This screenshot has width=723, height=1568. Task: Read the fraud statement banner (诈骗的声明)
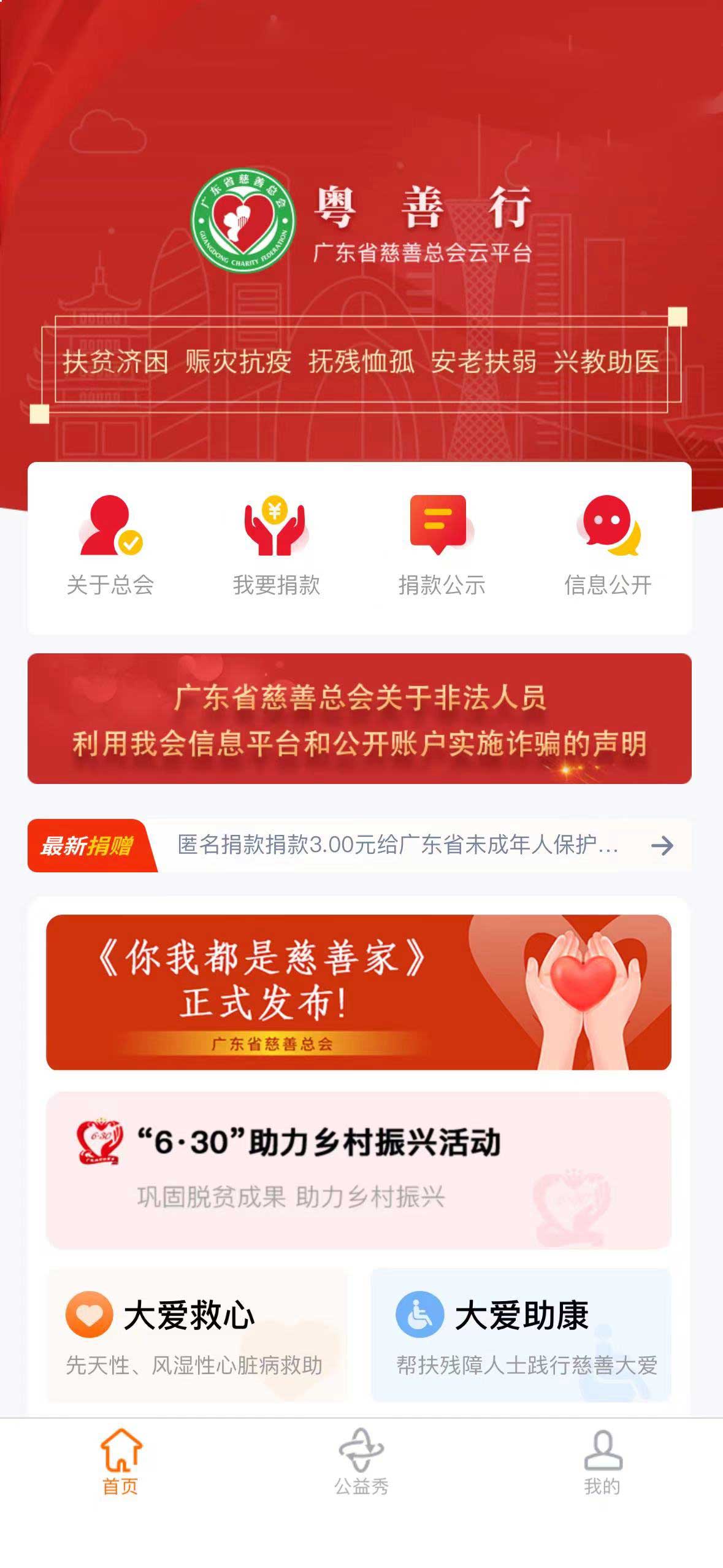pos(359,718)
